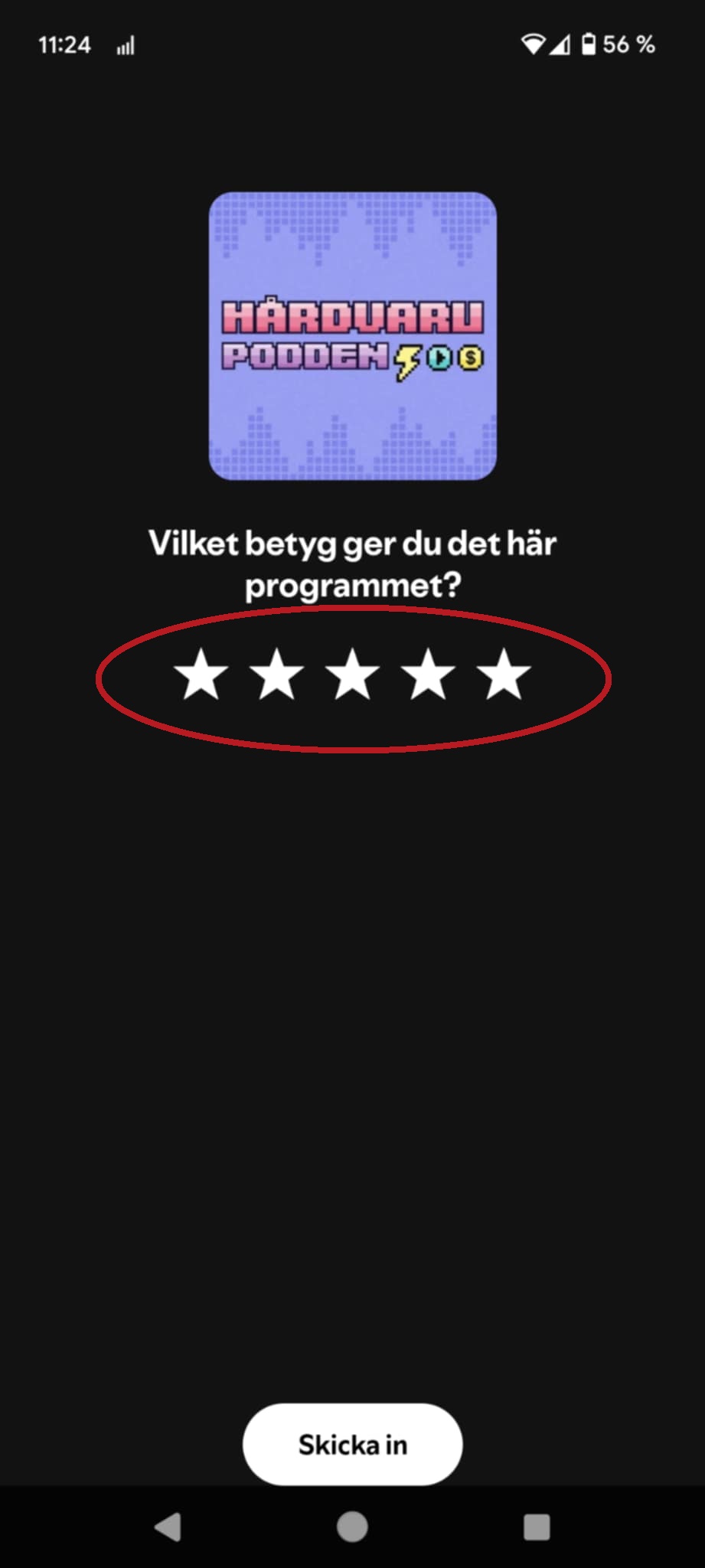Give a three-star rating
705x1568 pixels.
[x=352, y=675]
